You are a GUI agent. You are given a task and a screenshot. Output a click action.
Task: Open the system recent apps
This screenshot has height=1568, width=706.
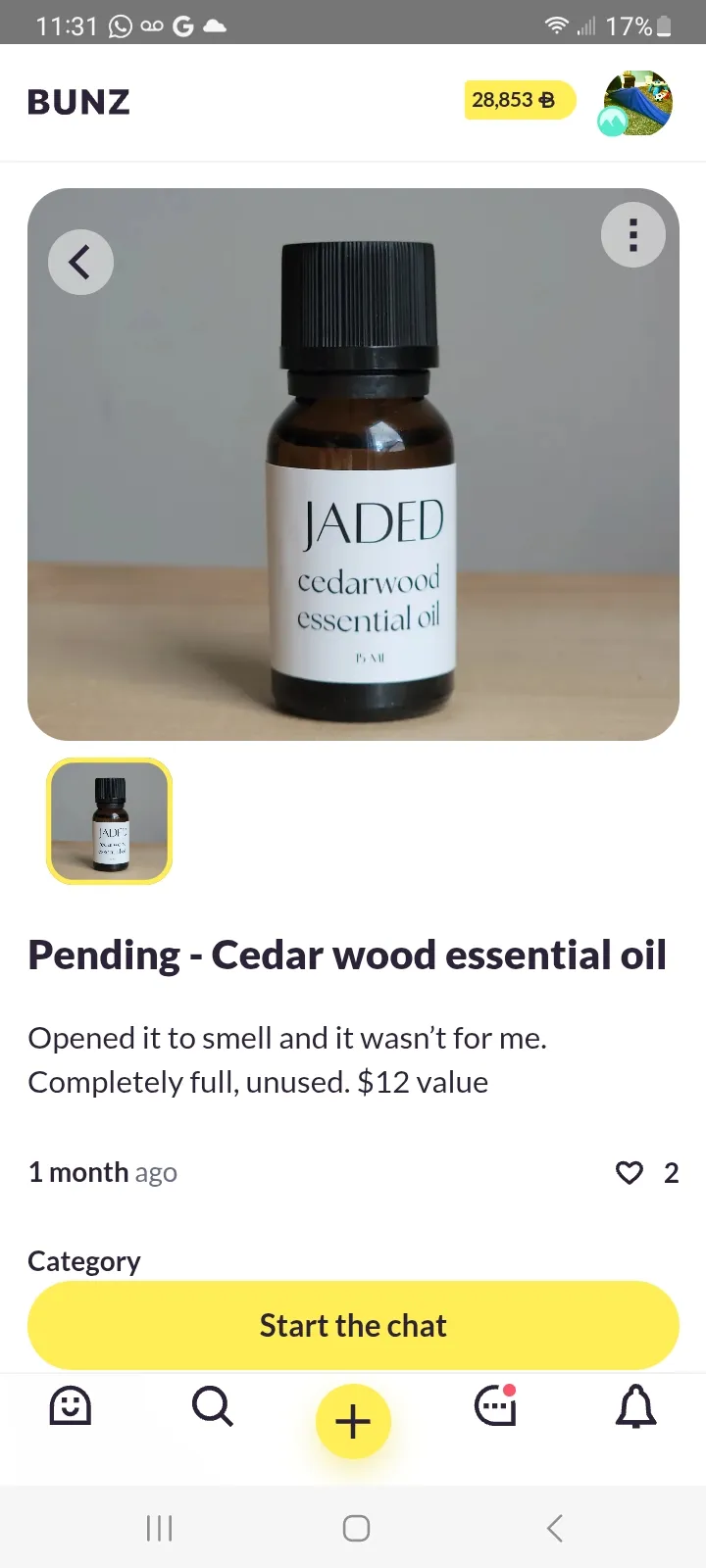pos(159,1528)
